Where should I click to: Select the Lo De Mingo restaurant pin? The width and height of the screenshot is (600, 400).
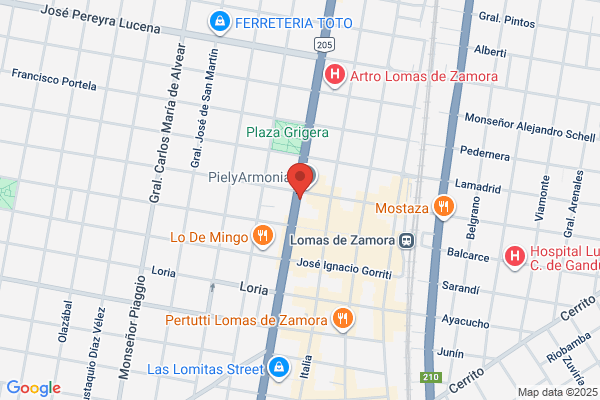pos(263,237)
